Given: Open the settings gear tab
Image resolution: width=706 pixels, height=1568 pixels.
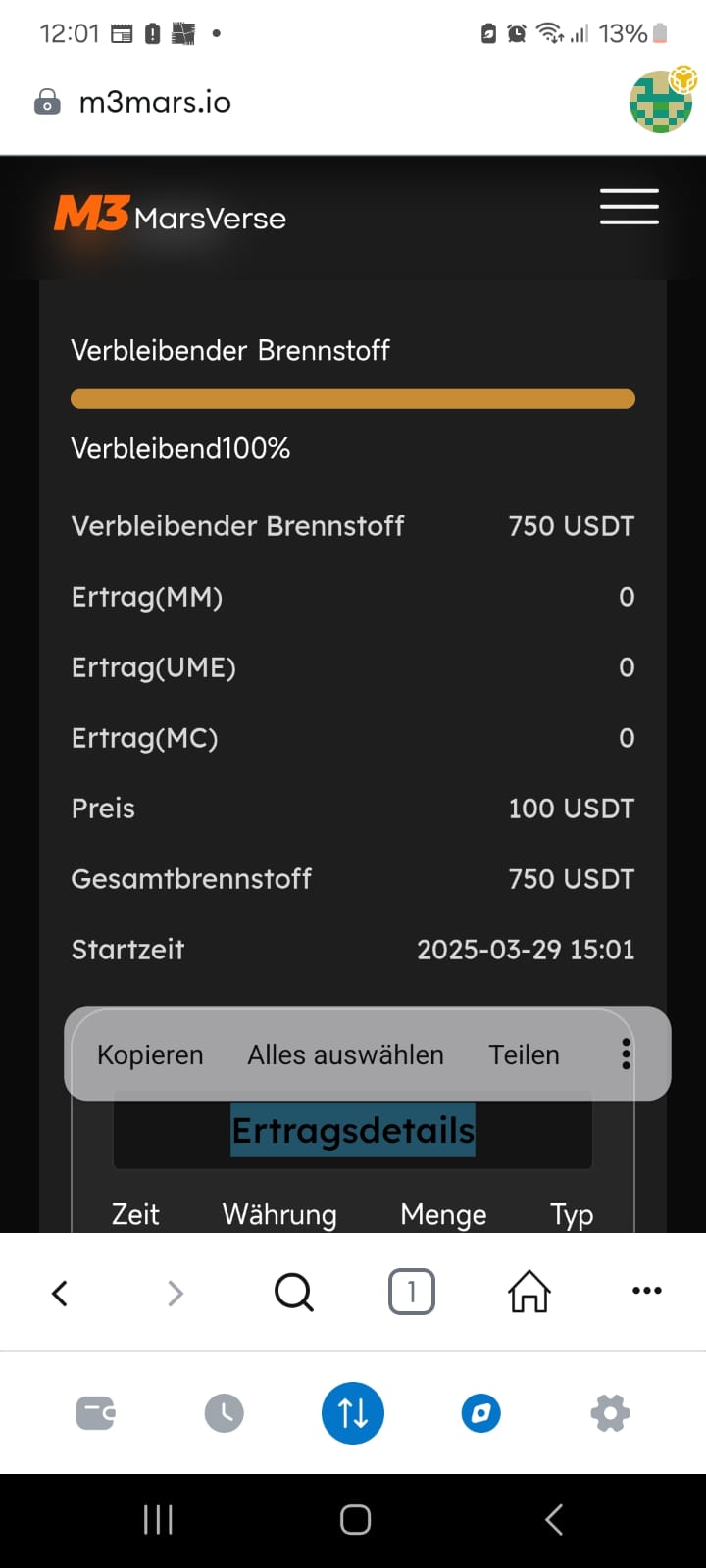Looking at the screenshot, I should 610,1413.
